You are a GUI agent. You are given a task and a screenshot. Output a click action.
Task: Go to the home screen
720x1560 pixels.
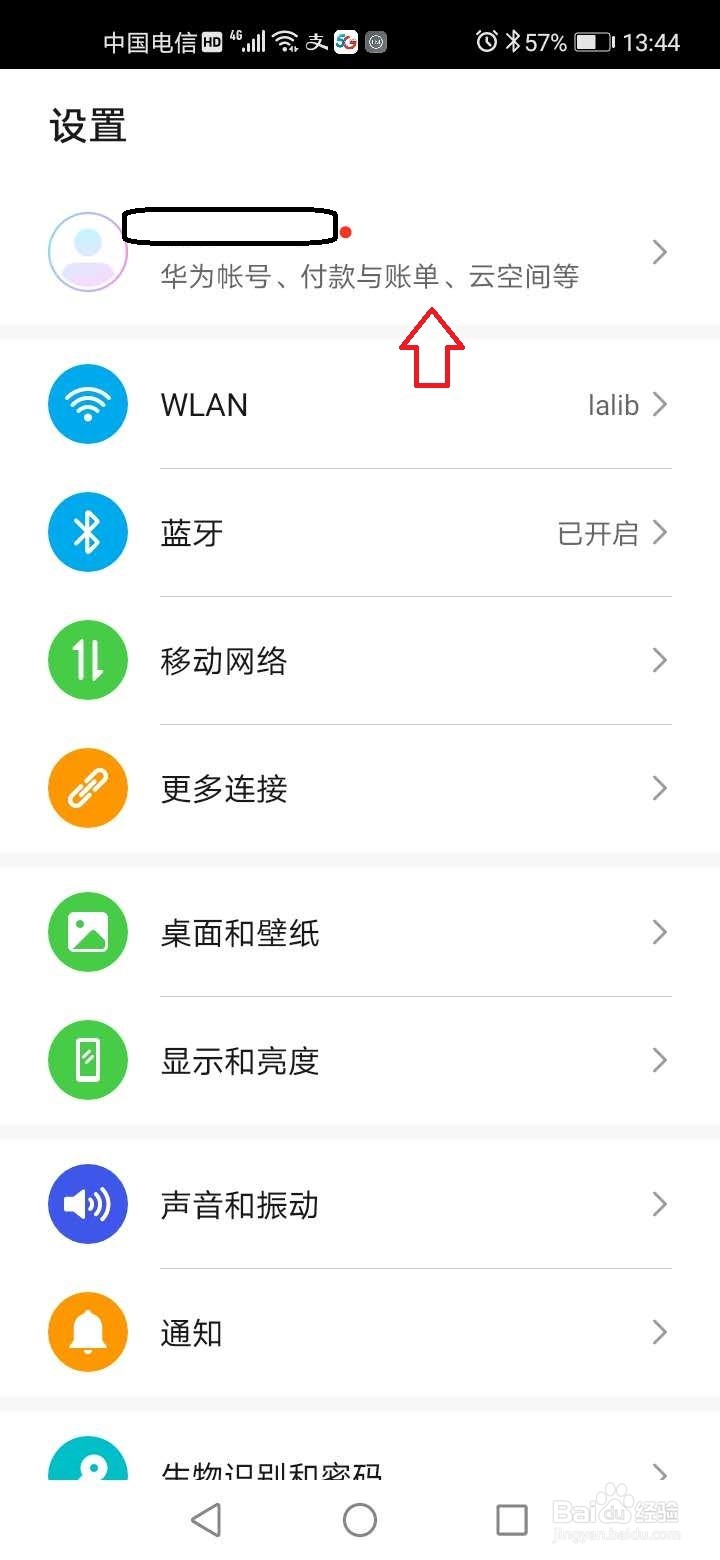360,1519
